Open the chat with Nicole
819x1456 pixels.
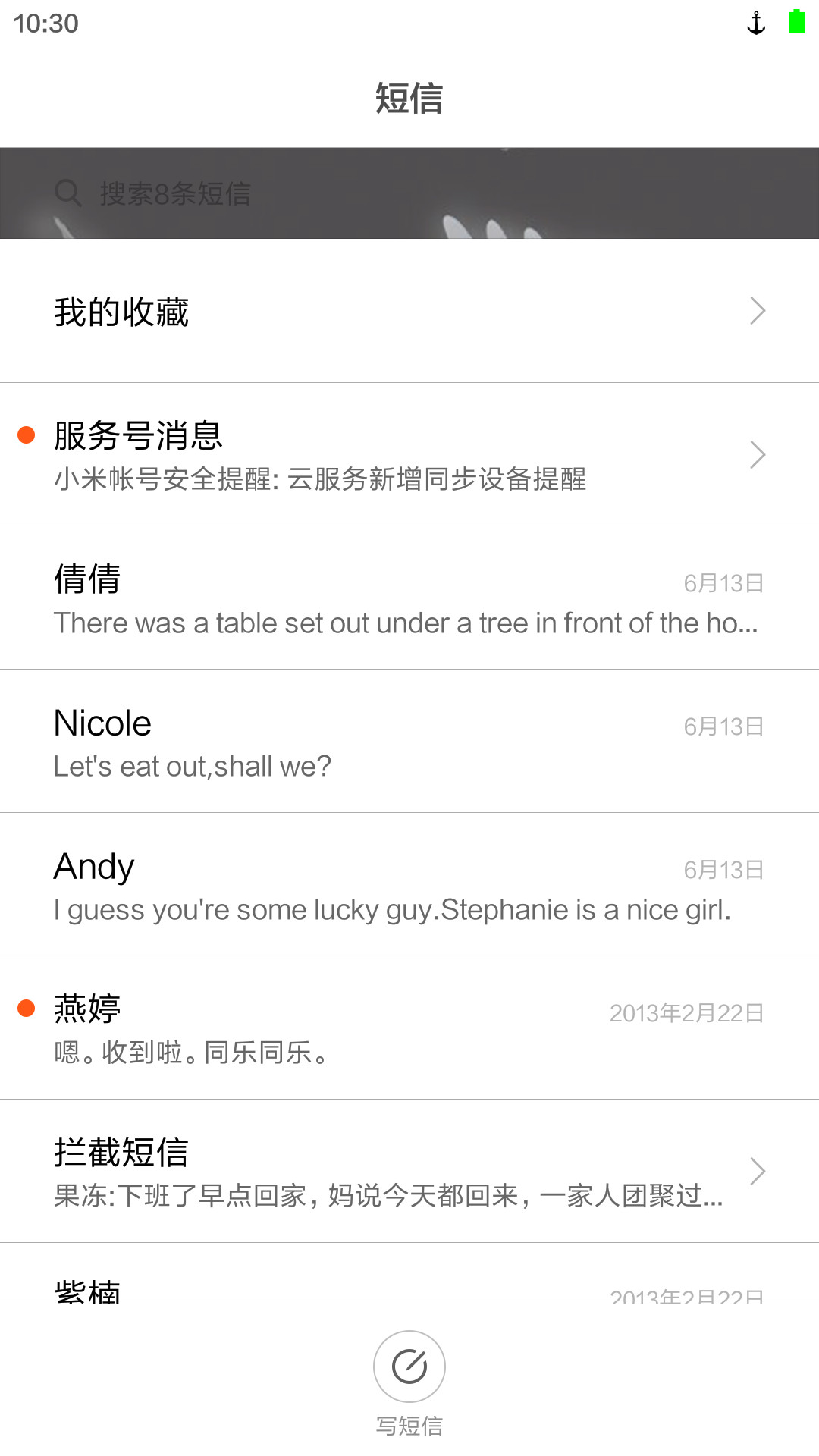(409, 741)
